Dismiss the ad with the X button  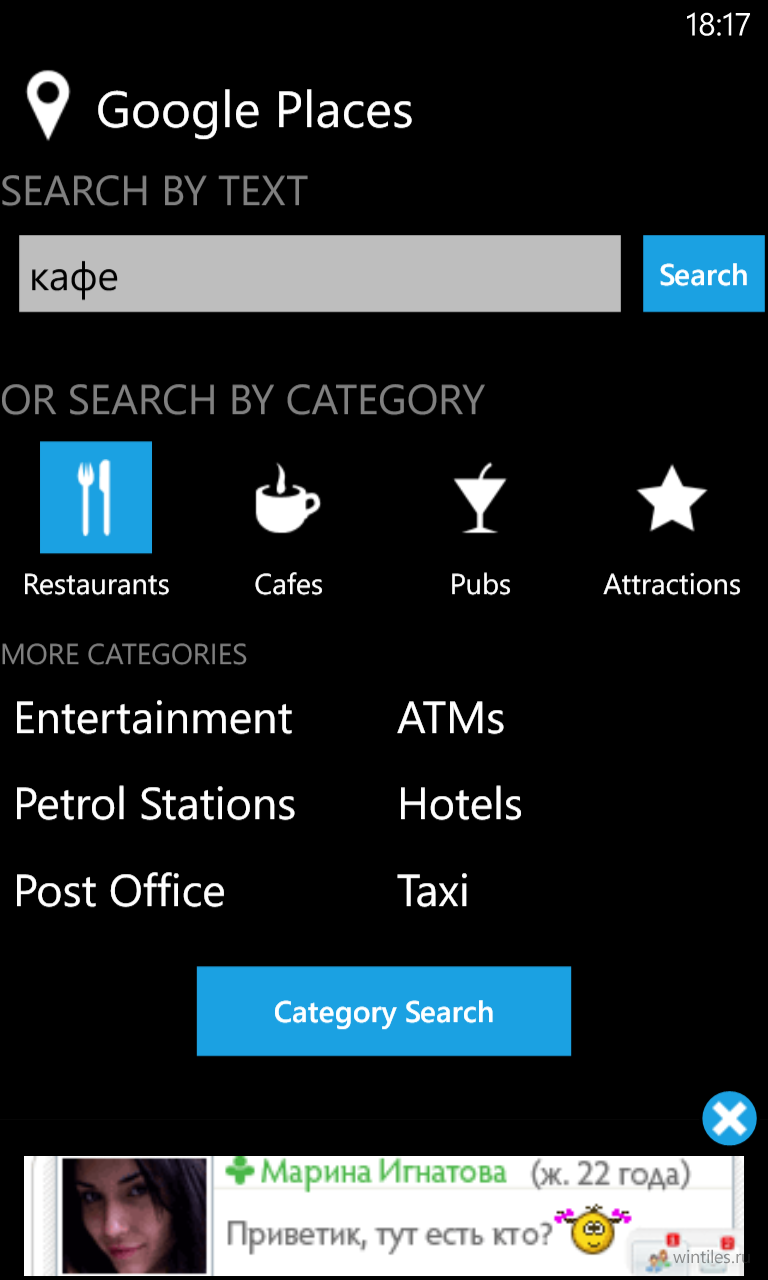click(x=729, y=1118)
